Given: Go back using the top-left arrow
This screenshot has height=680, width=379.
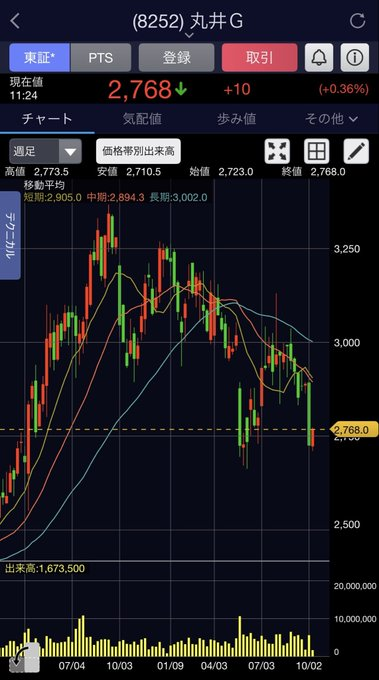Looking at the screenshot, I should 15,20.
